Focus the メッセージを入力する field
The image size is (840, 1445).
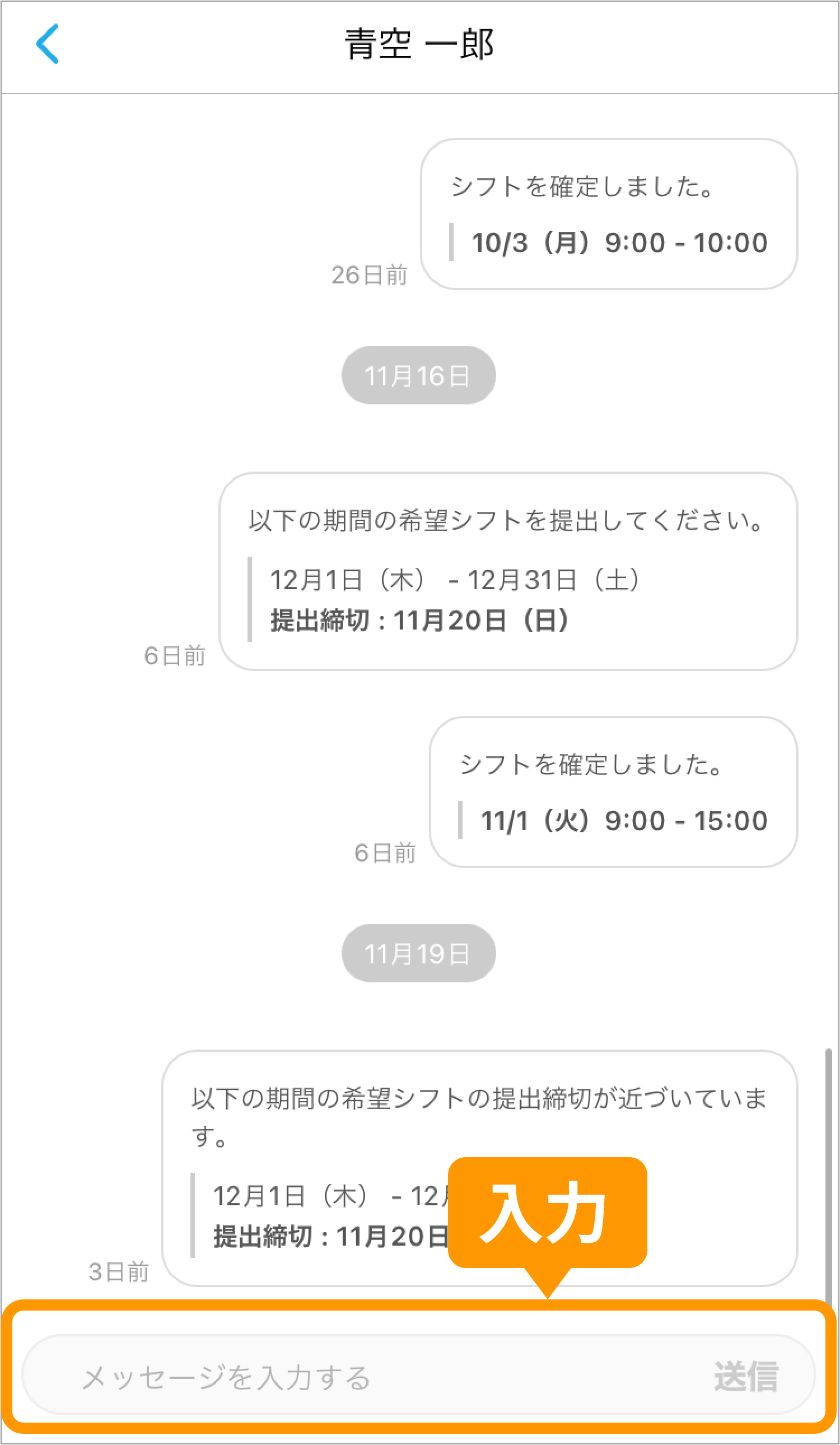(x=367, y=1377)
